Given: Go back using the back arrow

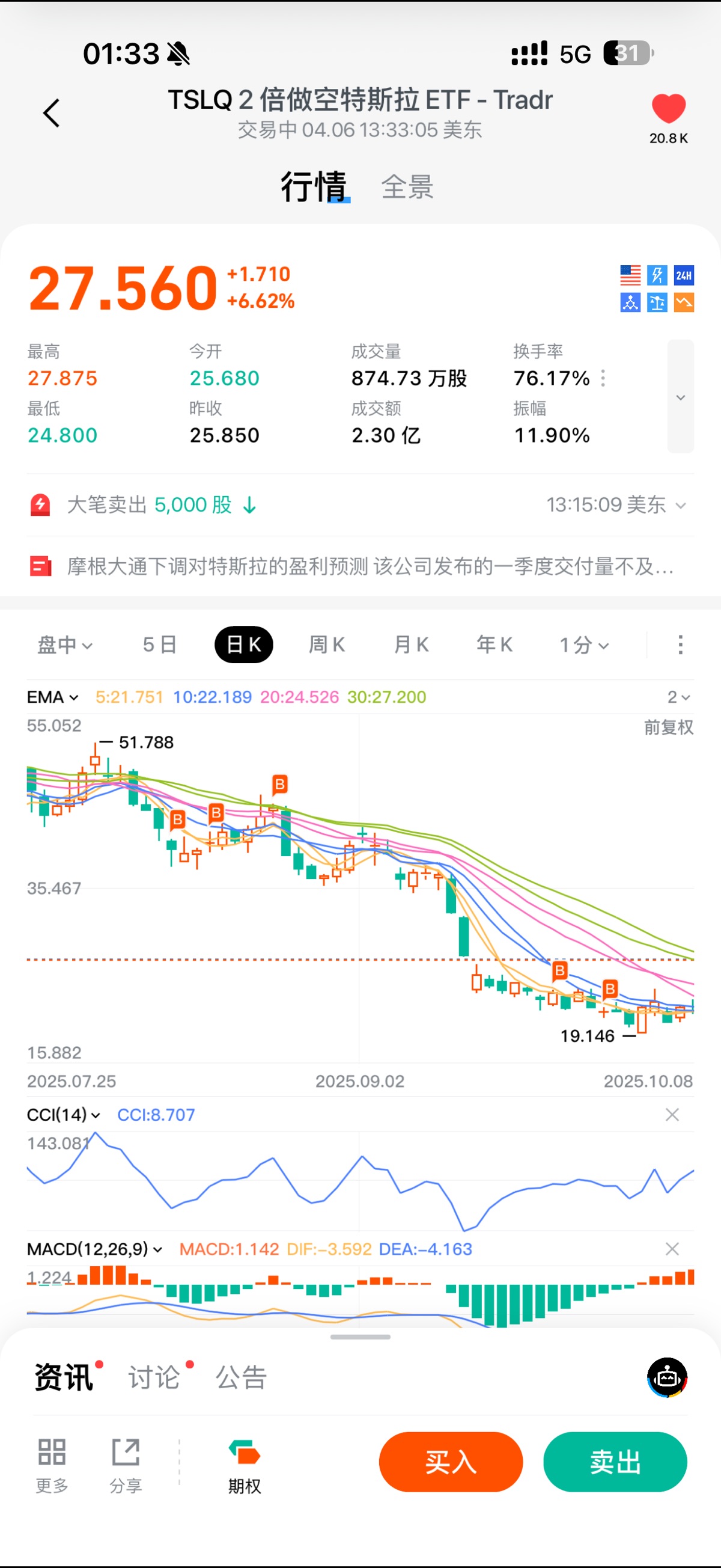Looking at the screenshot, I should [51, 113].
